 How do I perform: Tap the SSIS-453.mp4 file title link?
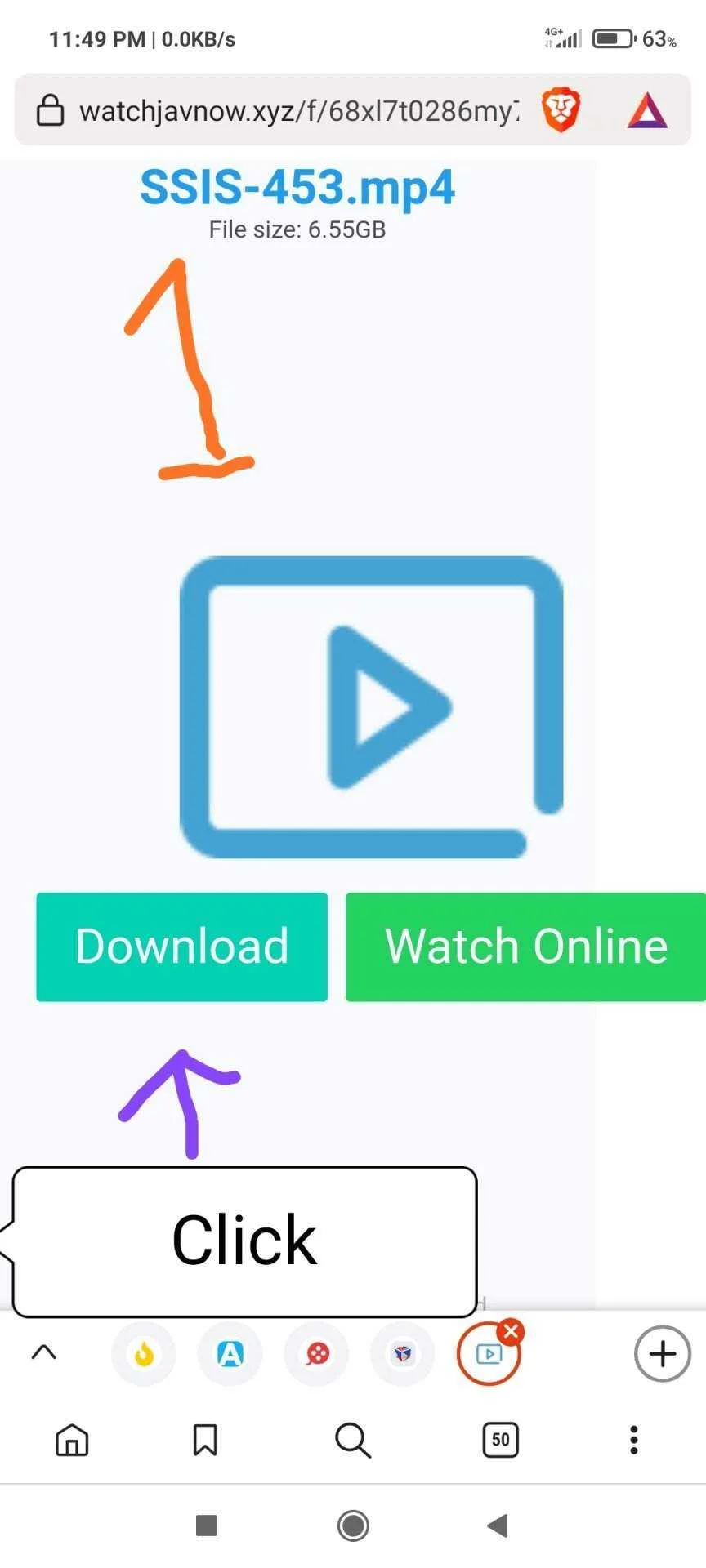[297, 188]
